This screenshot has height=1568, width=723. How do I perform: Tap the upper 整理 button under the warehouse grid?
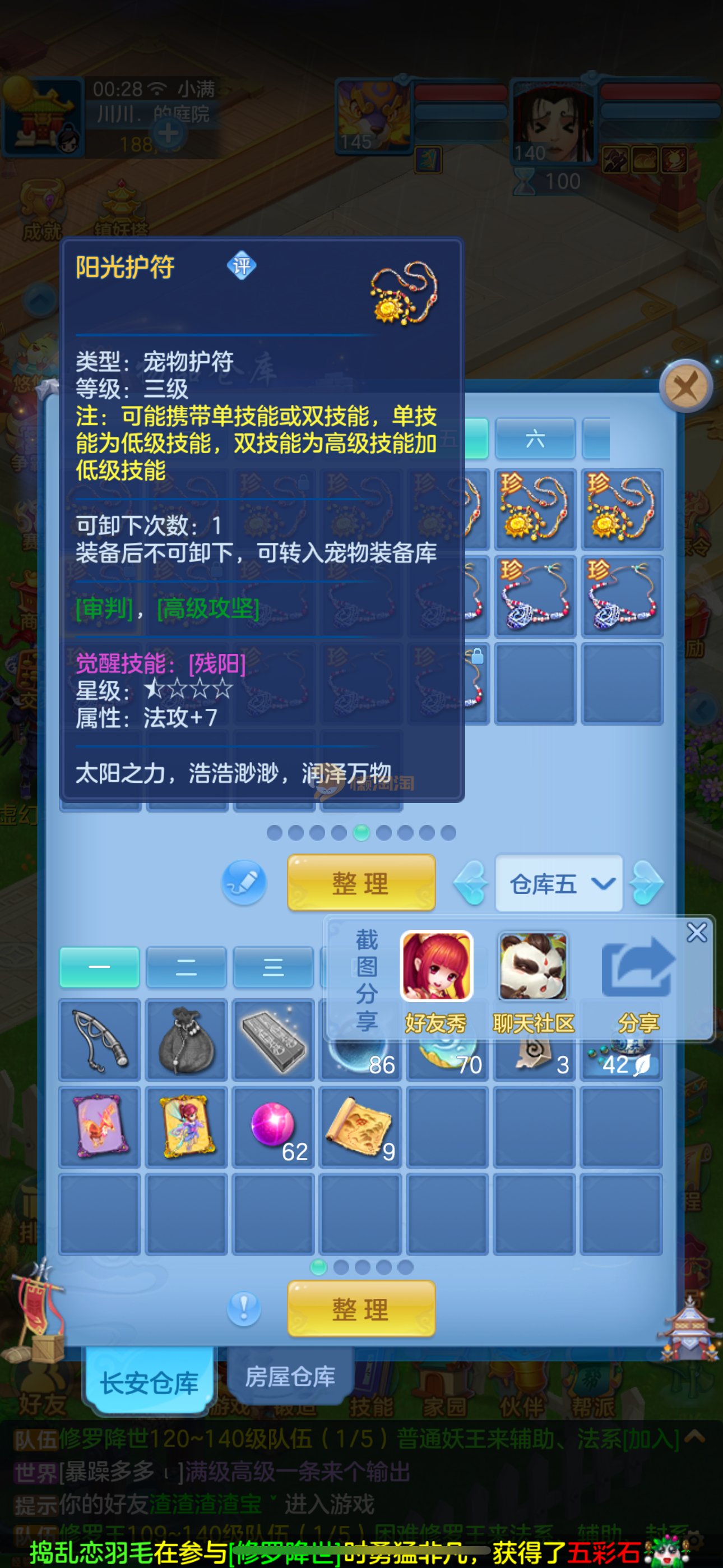[361, 883]
